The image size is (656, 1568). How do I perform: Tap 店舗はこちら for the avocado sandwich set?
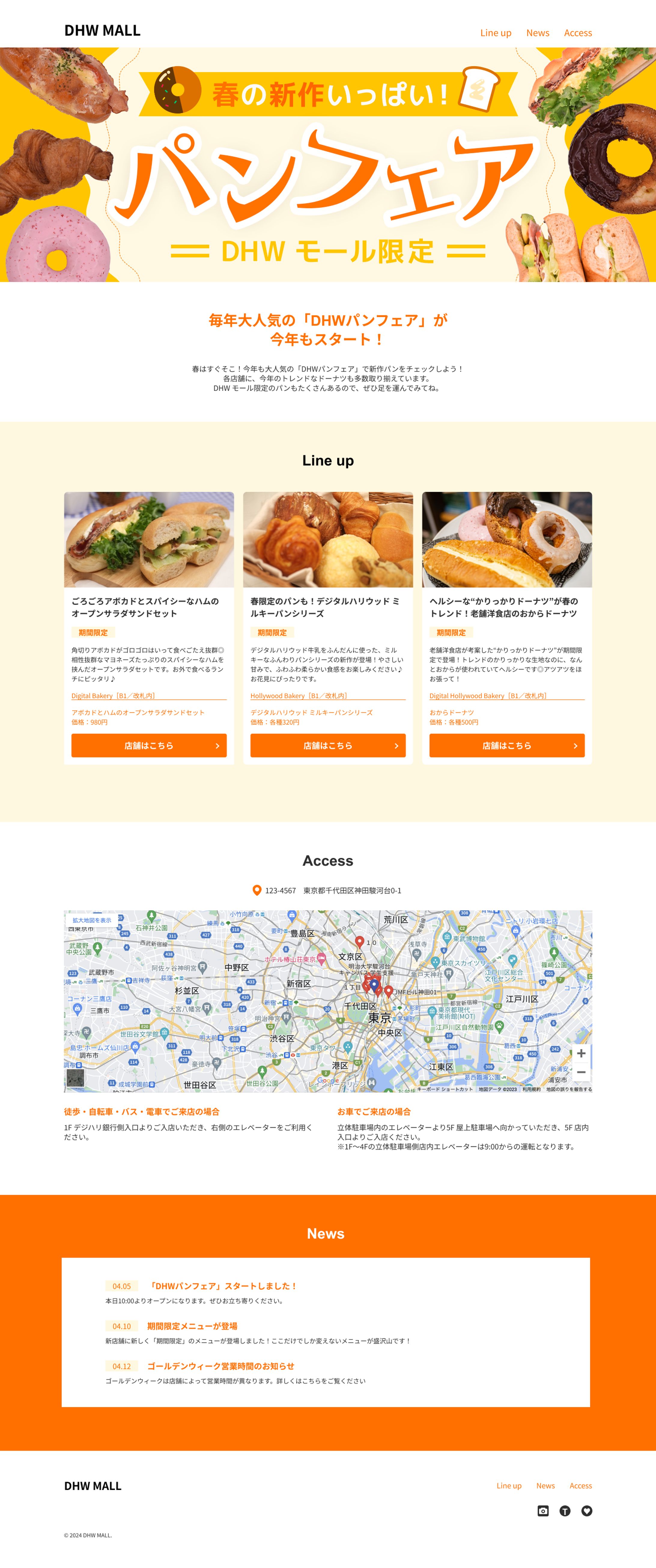click(x=149, y=745)
